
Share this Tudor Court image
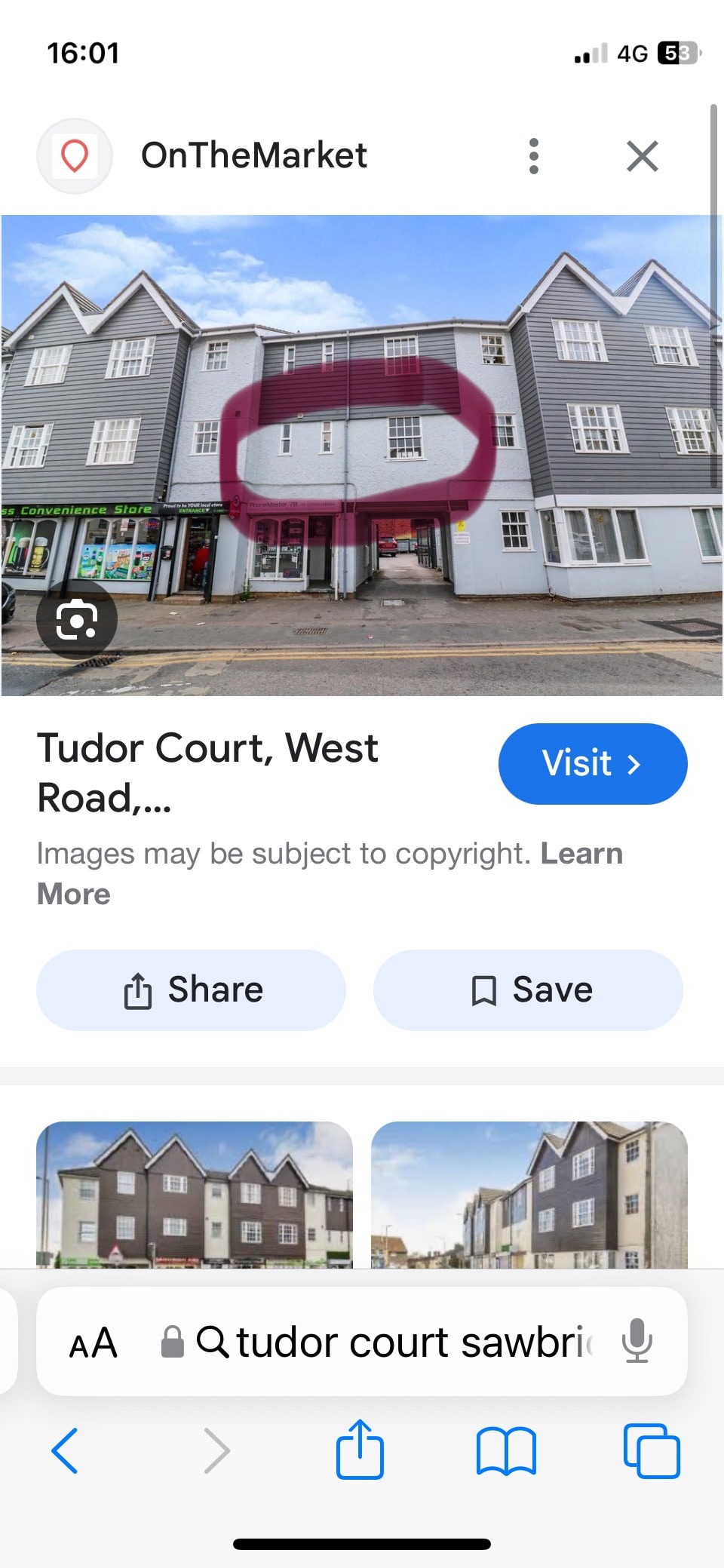click(192, 990)
